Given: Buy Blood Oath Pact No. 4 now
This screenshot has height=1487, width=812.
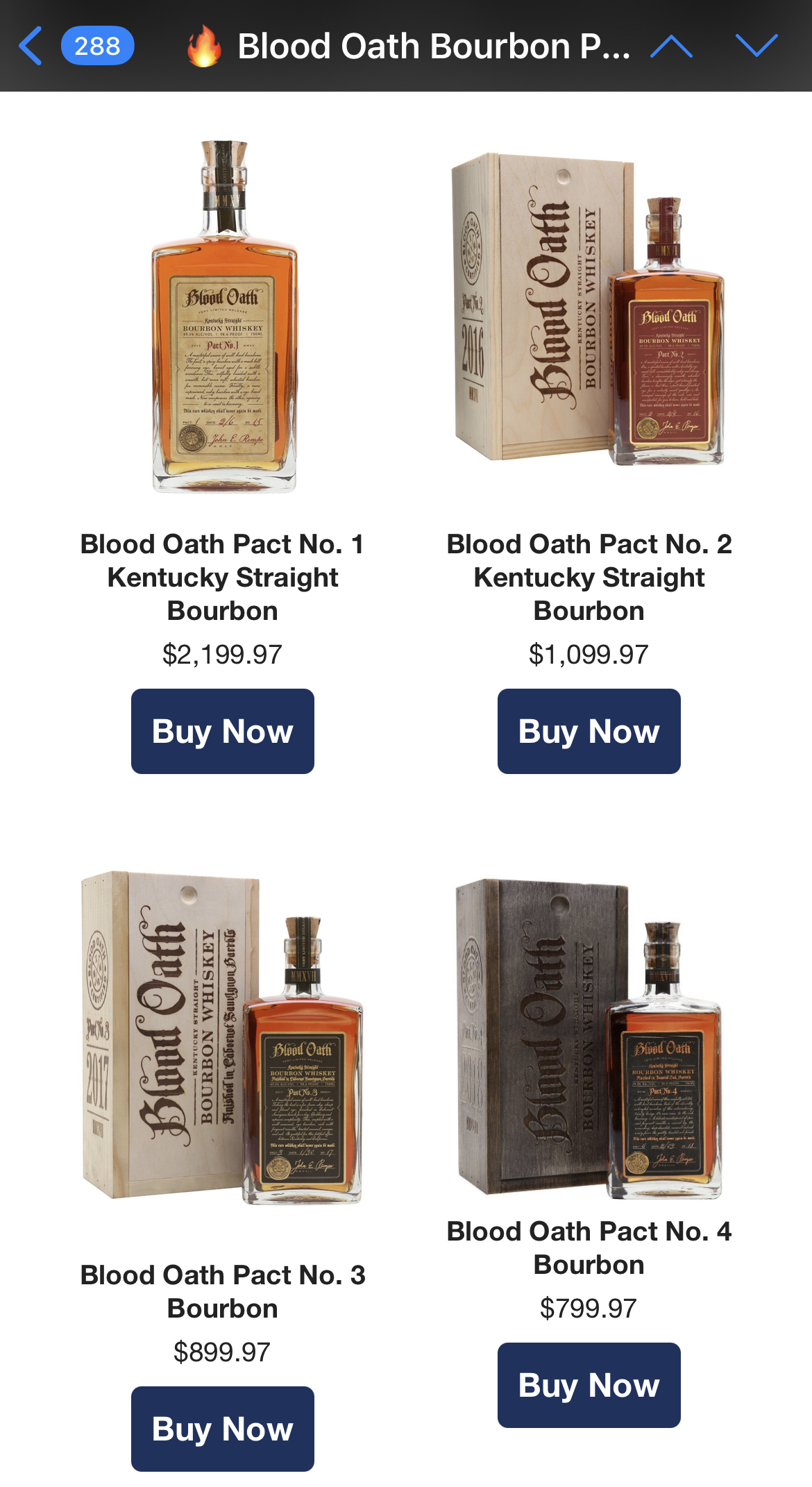Looking at the screenshot, I should pos(589,1385).
